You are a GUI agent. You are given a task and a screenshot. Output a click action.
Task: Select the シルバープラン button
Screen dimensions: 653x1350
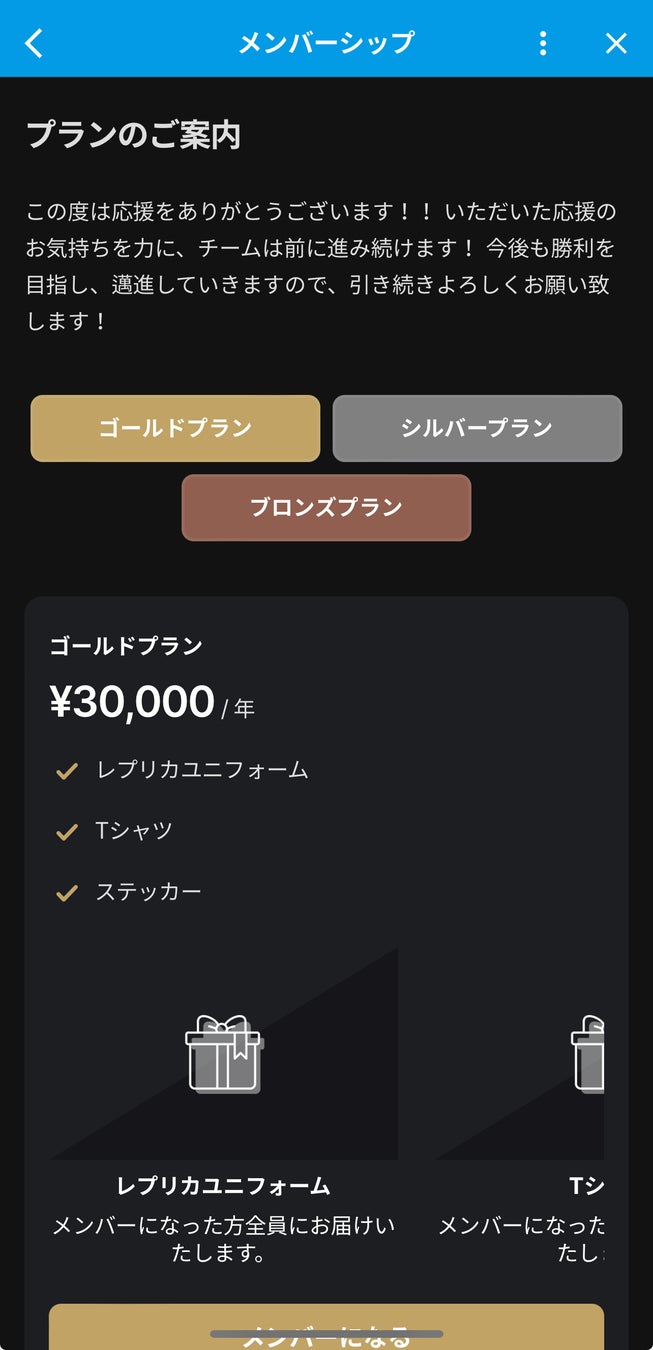477,428
